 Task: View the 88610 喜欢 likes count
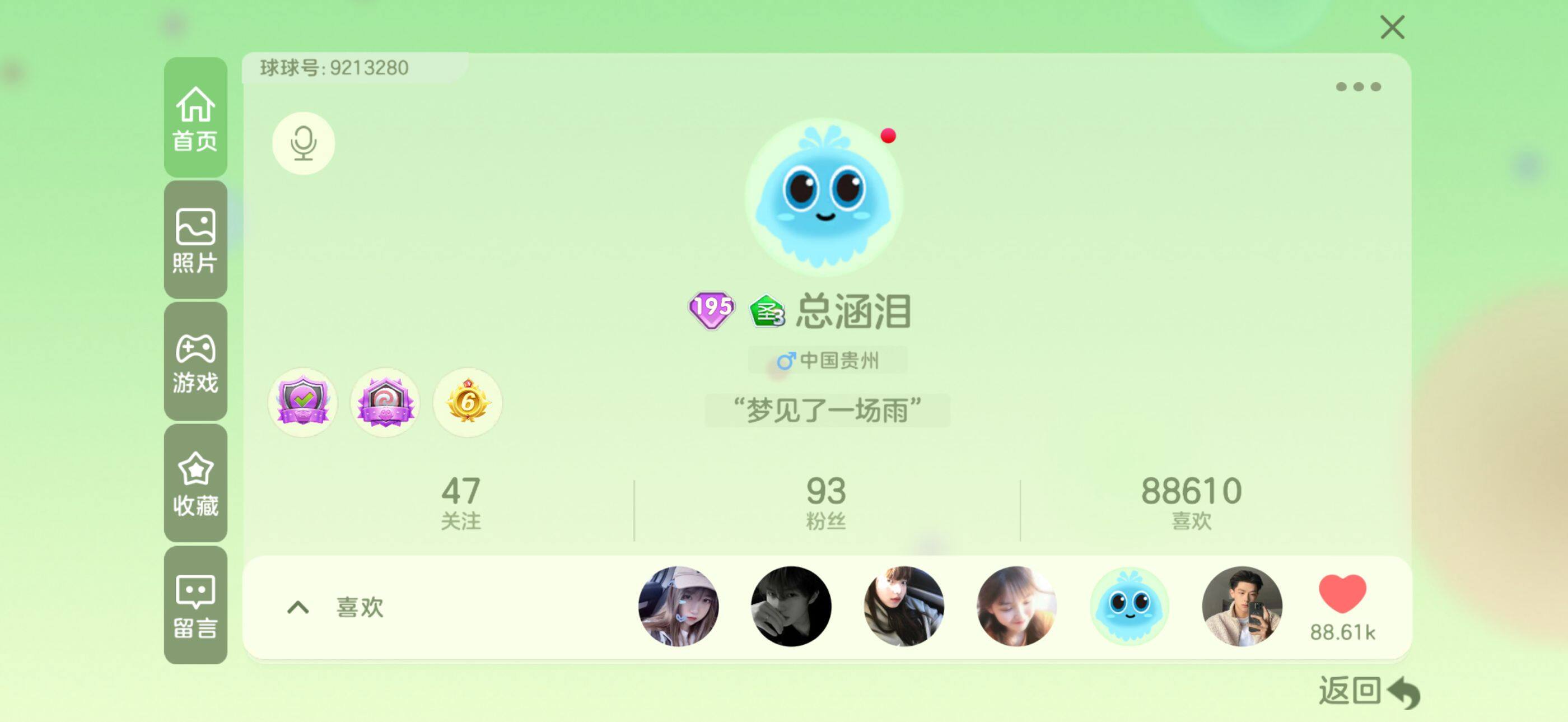click(1191, 502)
